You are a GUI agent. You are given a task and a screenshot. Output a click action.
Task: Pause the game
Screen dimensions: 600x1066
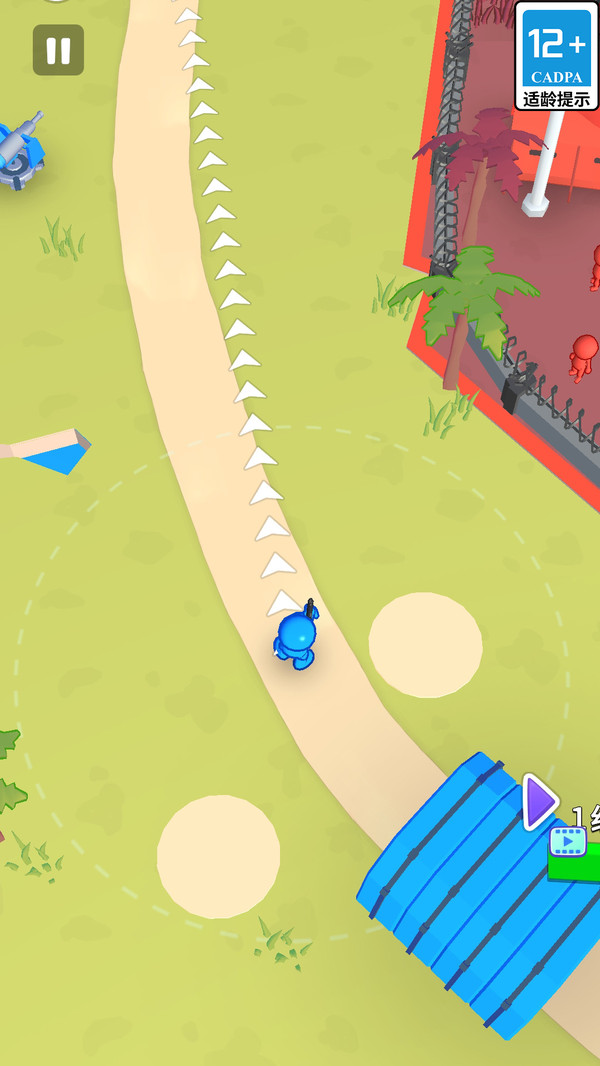pos(58,50)
